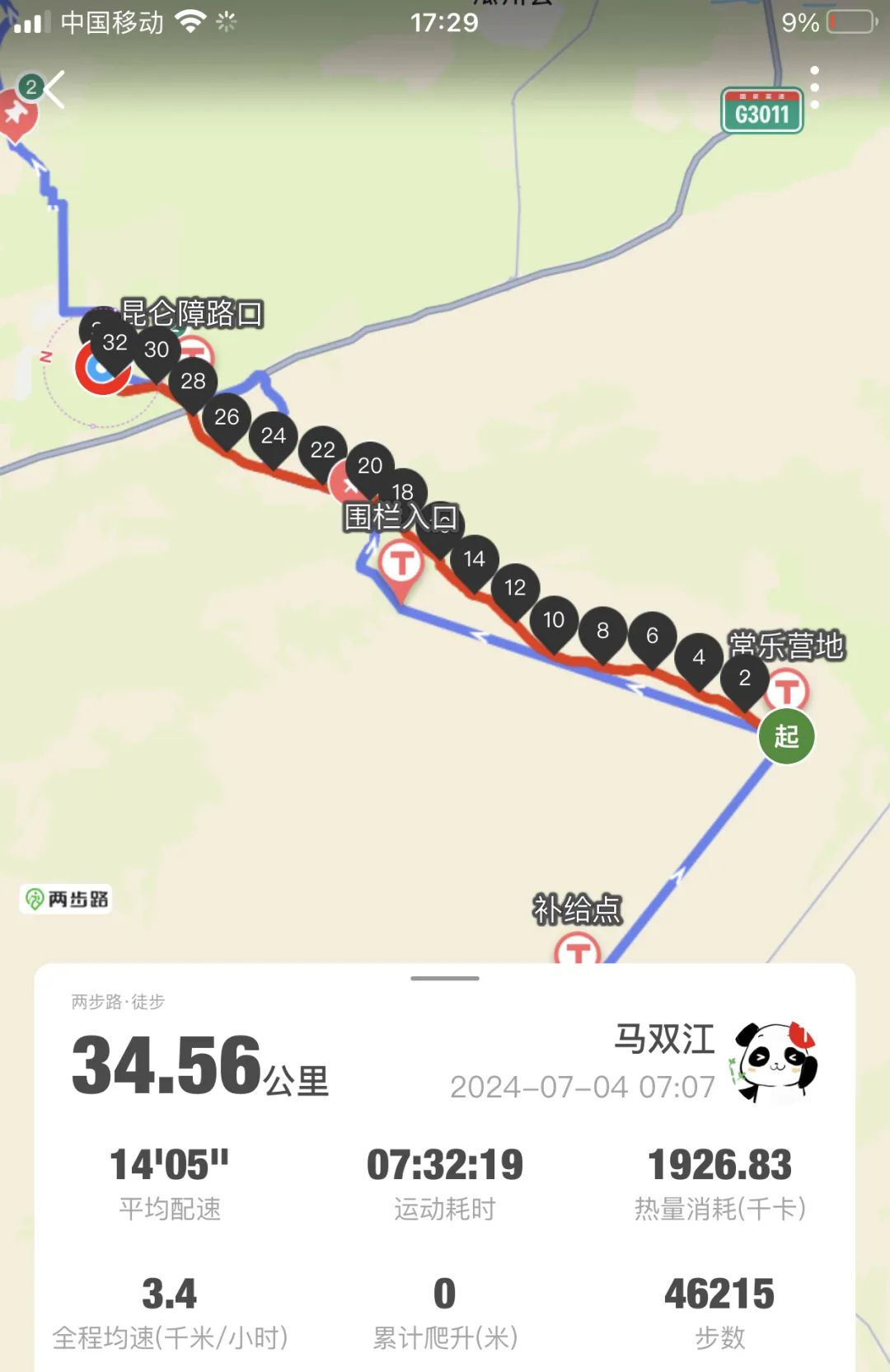Go back using the top-left arrow
890x1372 pixels.
54,89
